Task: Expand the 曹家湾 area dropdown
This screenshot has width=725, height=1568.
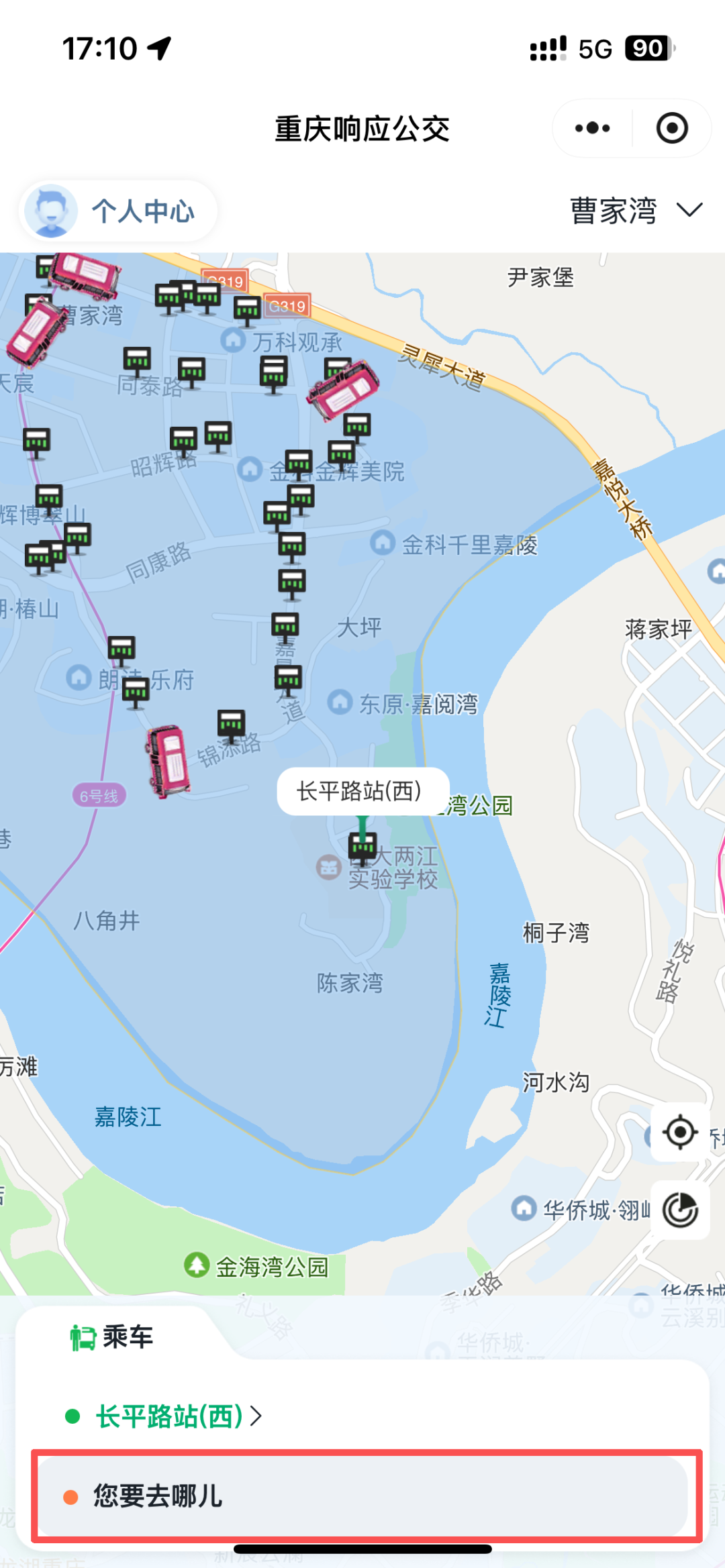Action: coord(635,211)
